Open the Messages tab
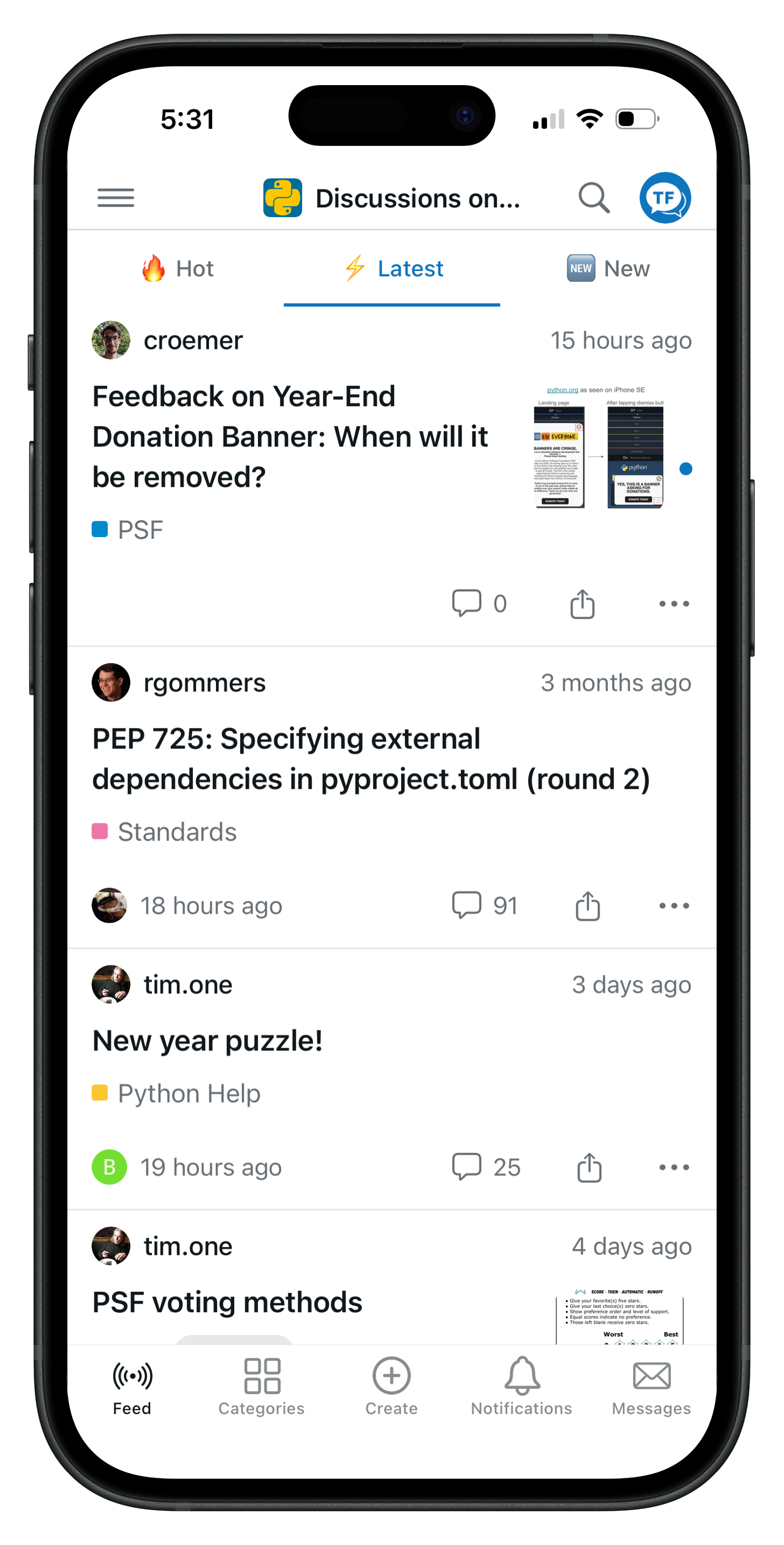Viewport: 784px width, 1545px height. (651, 1386)
